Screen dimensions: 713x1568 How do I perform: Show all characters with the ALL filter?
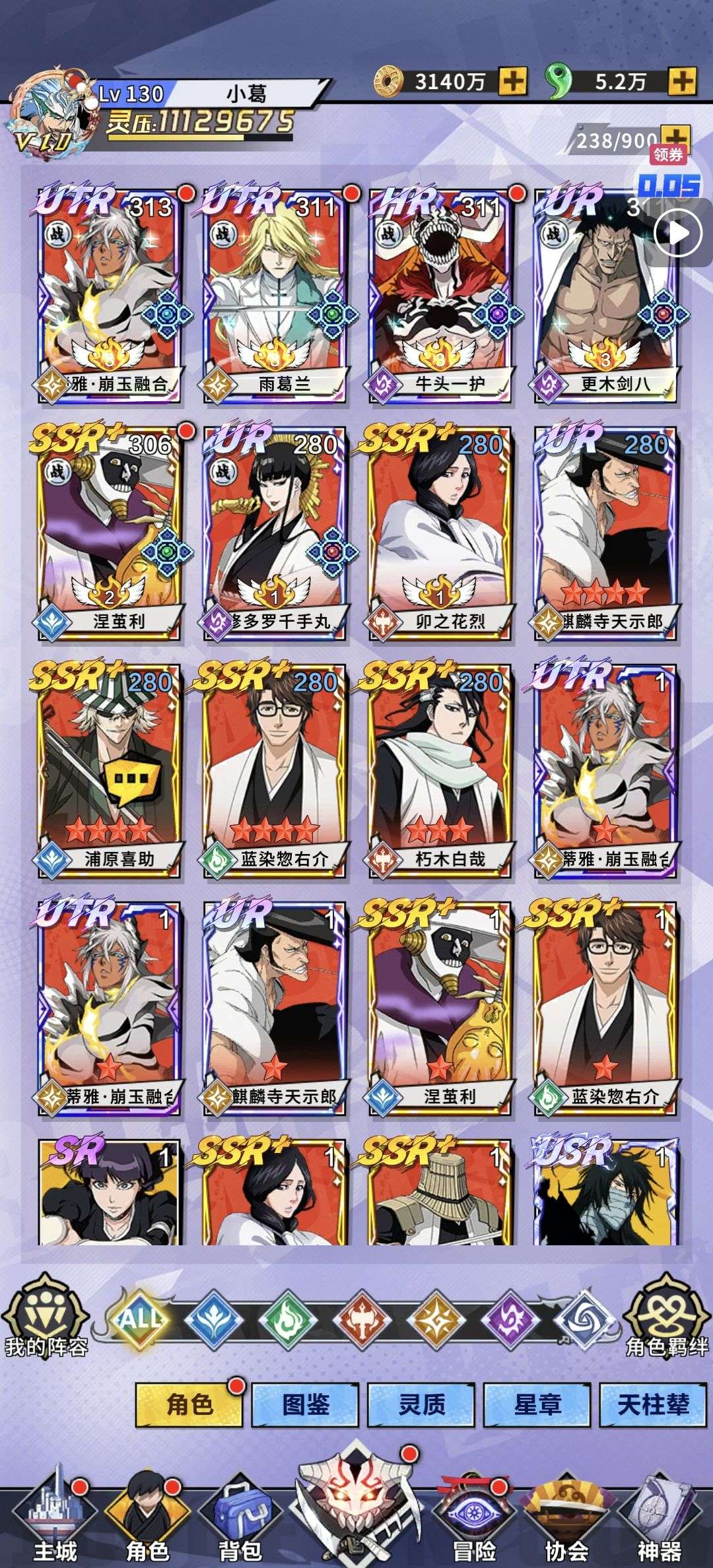(x=141, y=1320)
